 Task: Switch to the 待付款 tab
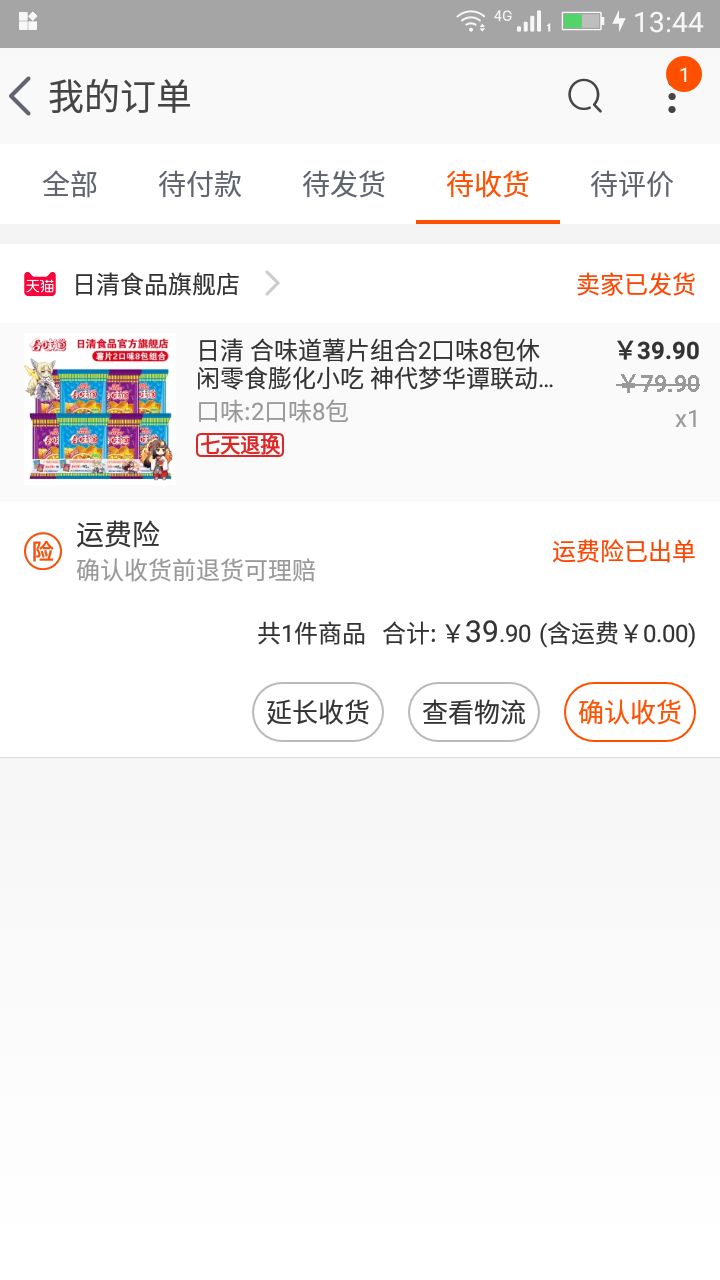coord(200,184)
